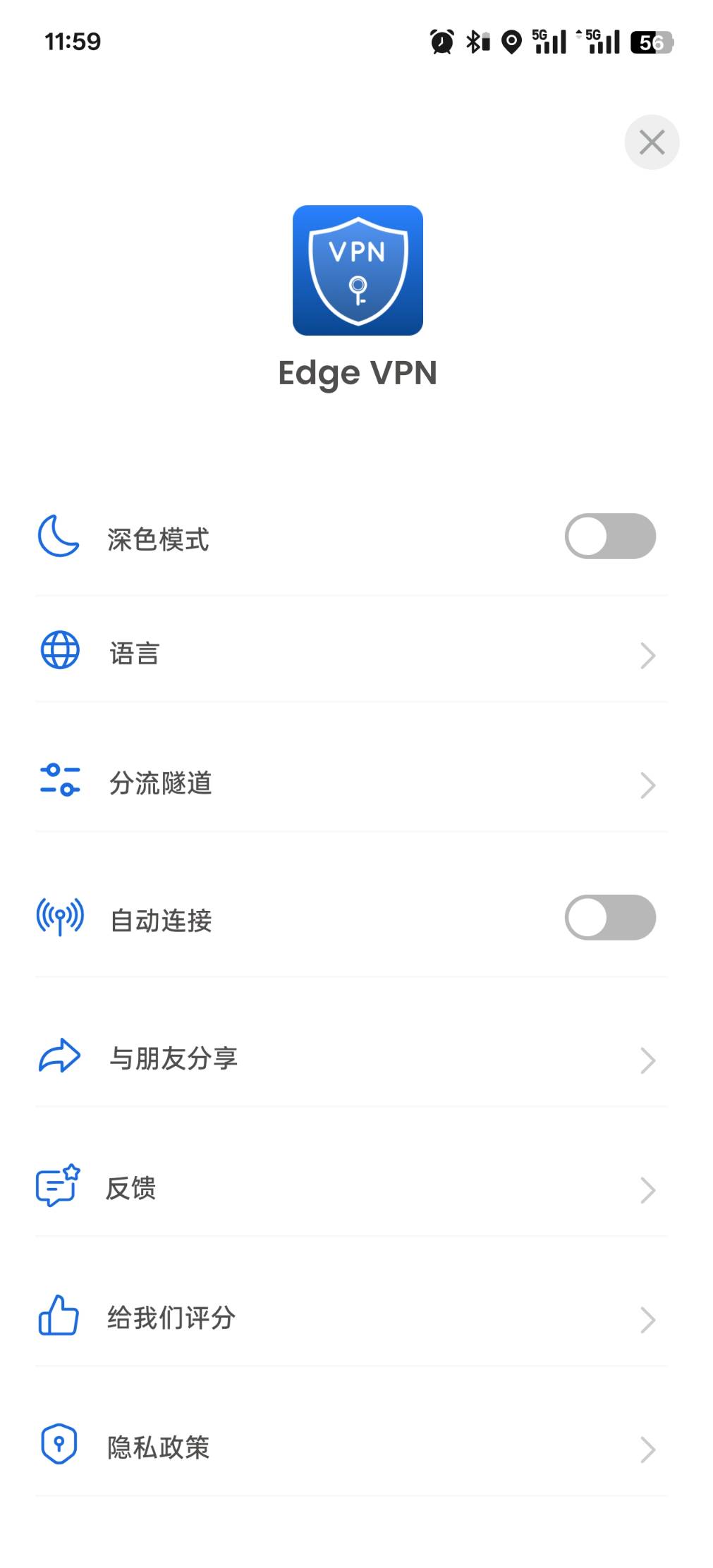Open 分流隧道 split tunneling options
Image resolution: width=713 pixels, height=1568 pixels.
tap(351, 783)
